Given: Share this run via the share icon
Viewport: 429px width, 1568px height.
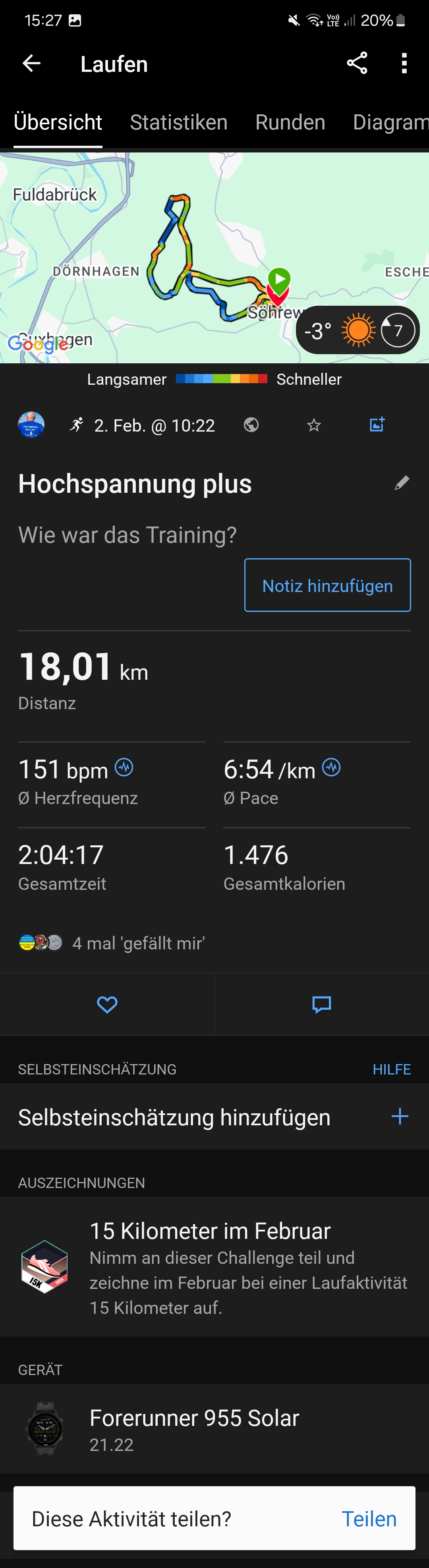Looking at the screenshot, I should pos(357,63).
